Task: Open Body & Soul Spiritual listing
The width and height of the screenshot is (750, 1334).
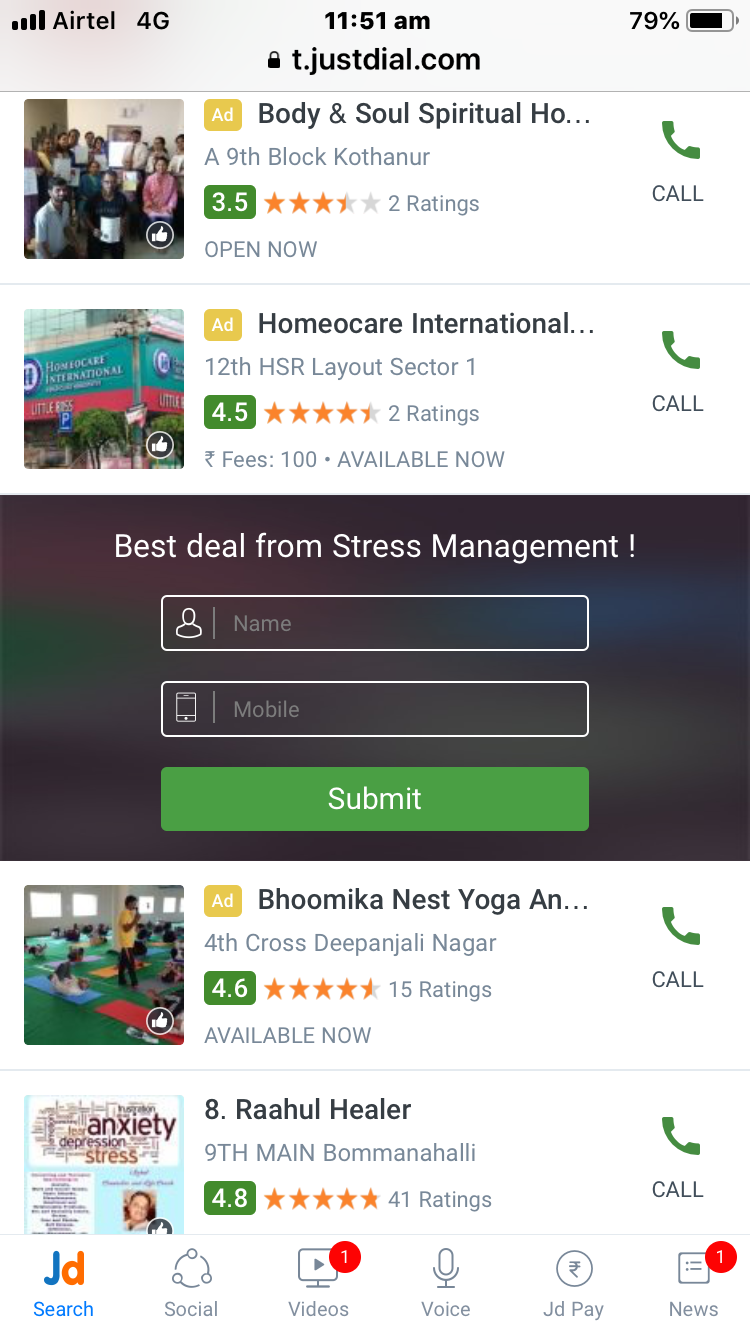Action: tap(424, 114)
